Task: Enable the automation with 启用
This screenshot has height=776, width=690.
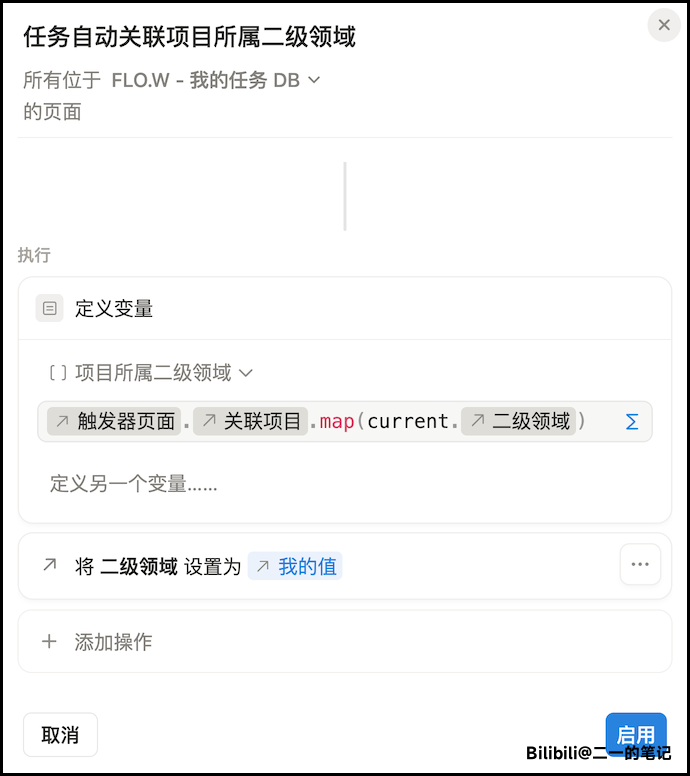Action: pyautogui.click(x=635, y=735)
